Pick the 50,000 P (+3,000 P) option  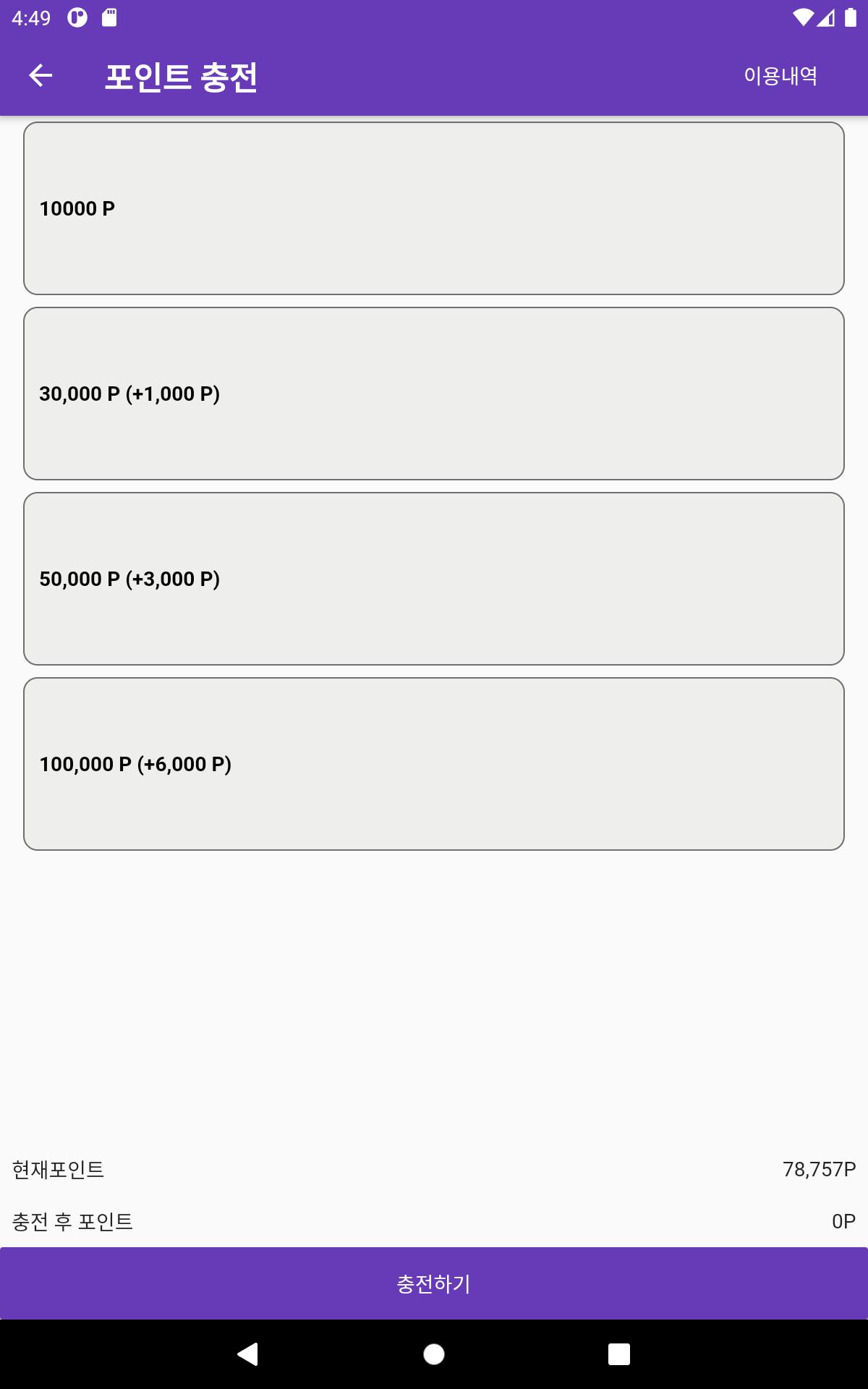coord(434,579)
